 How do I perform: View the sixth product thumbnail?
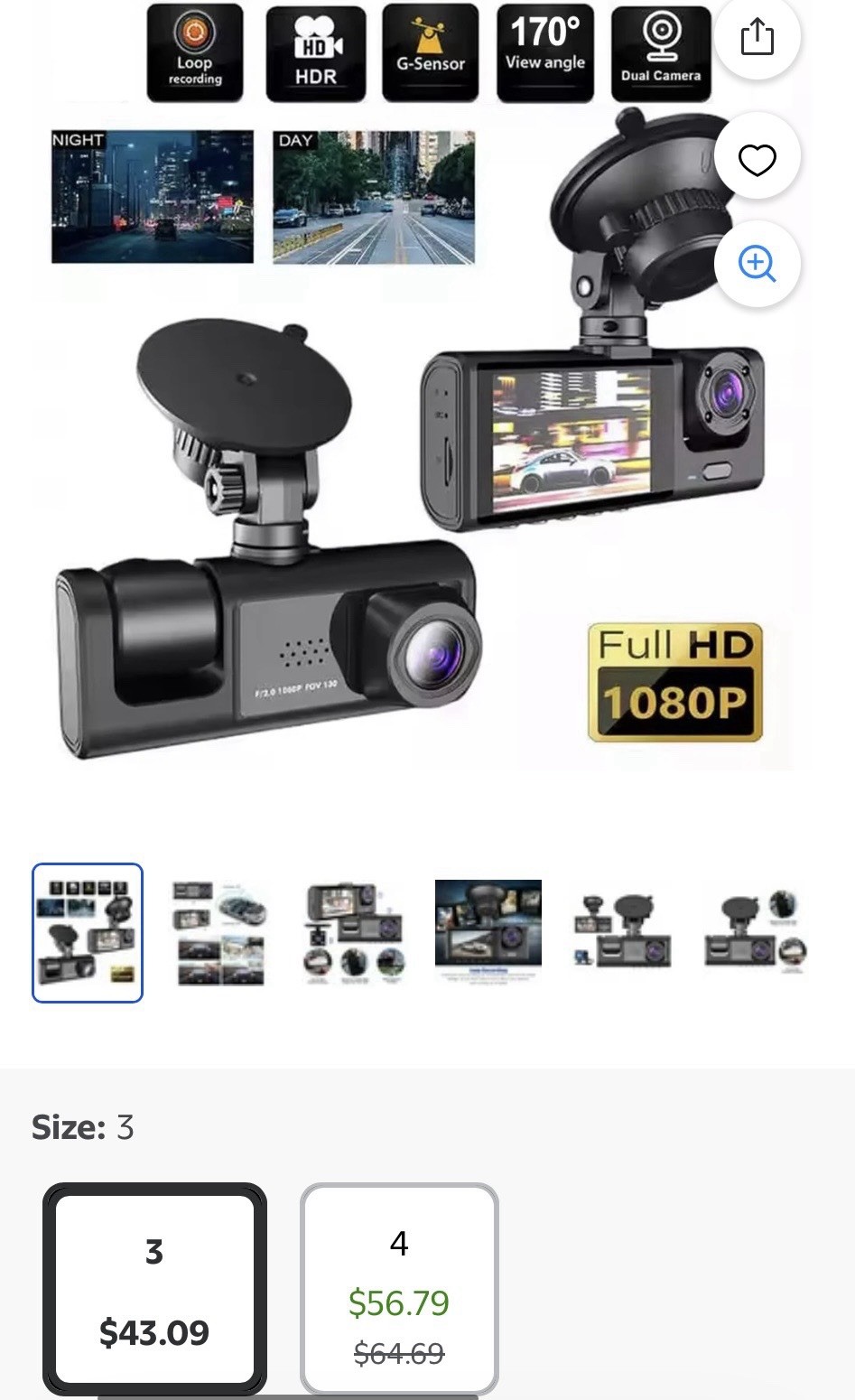coord(756,930)
